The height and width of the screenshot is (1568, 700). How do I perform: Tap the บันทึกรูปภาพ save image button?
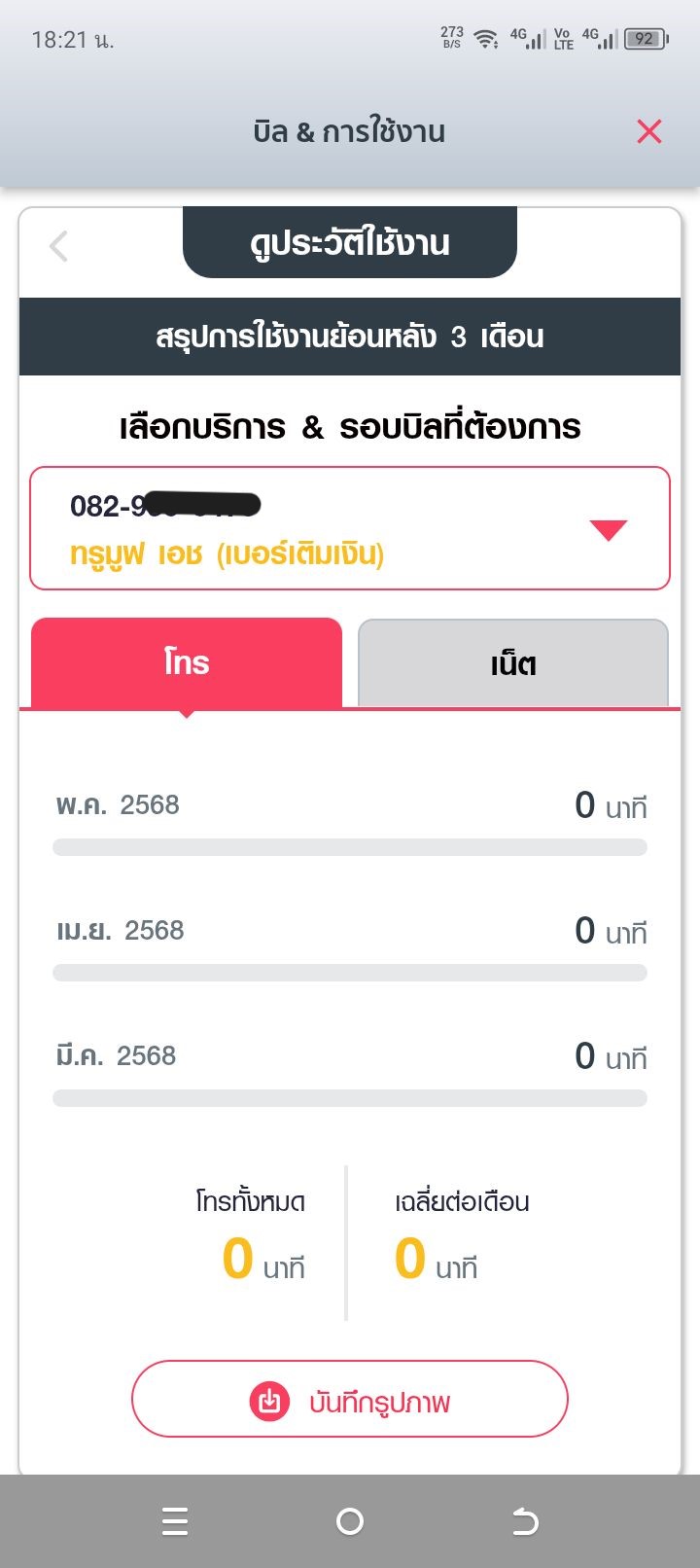coord(350,1399)
